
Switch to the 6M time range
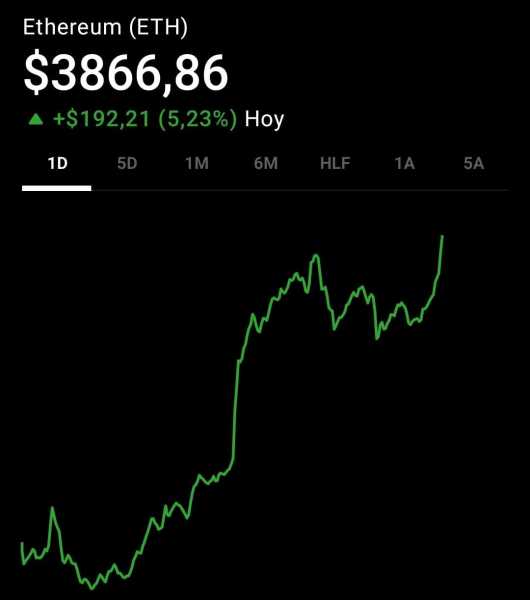click(x=266, y=164)
